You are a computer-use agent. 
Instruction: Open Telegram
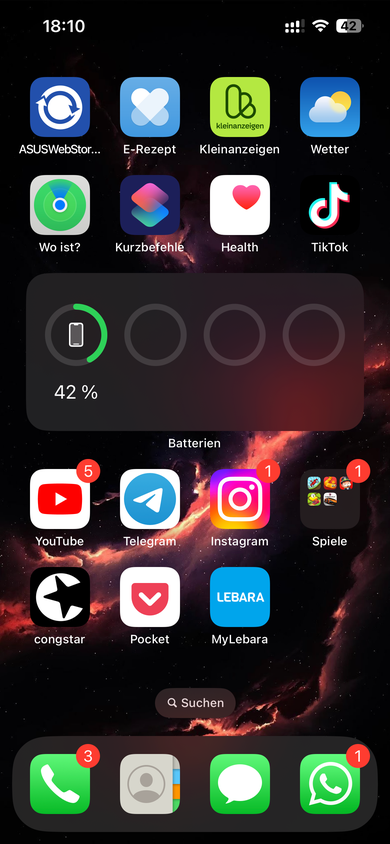150,499
